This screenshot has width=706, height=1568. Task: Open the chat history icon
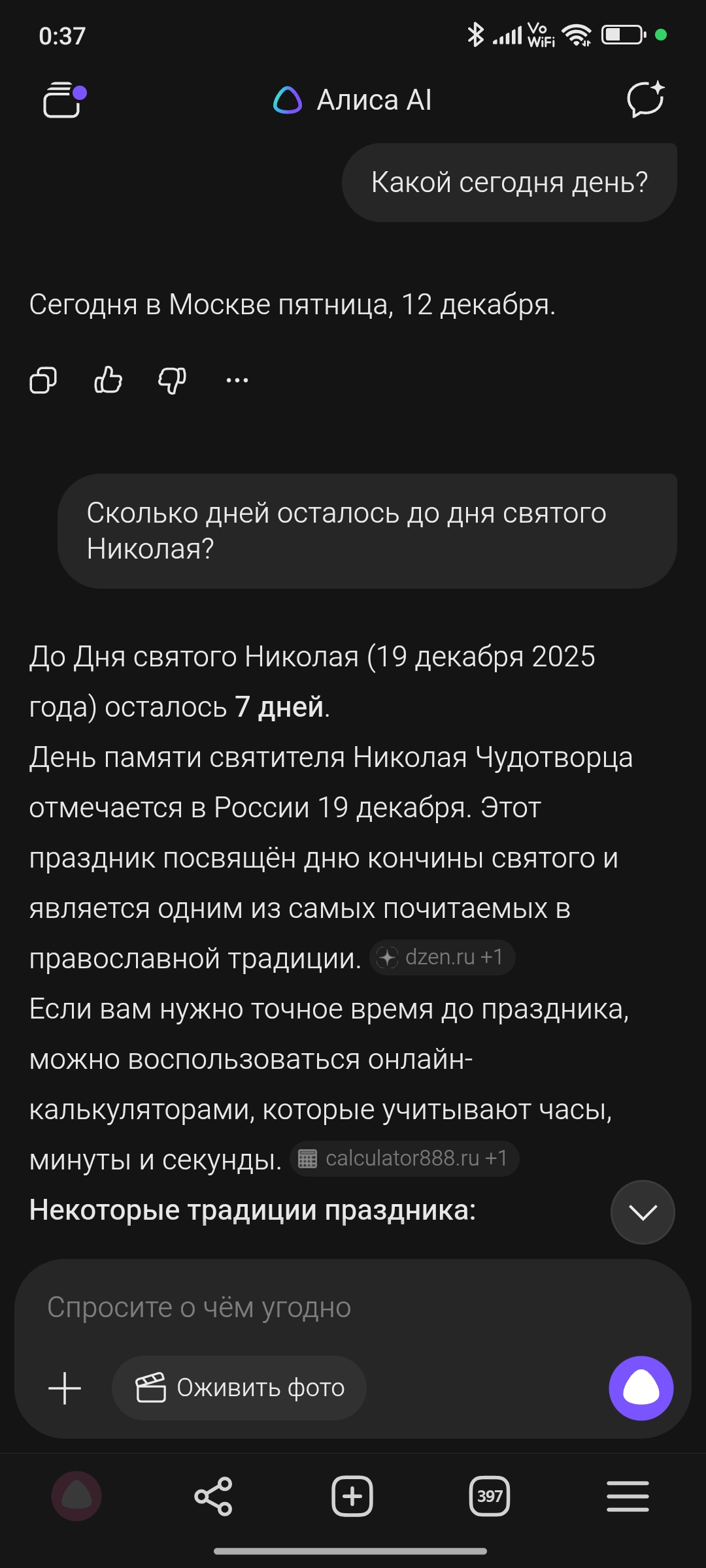point(63,100)
